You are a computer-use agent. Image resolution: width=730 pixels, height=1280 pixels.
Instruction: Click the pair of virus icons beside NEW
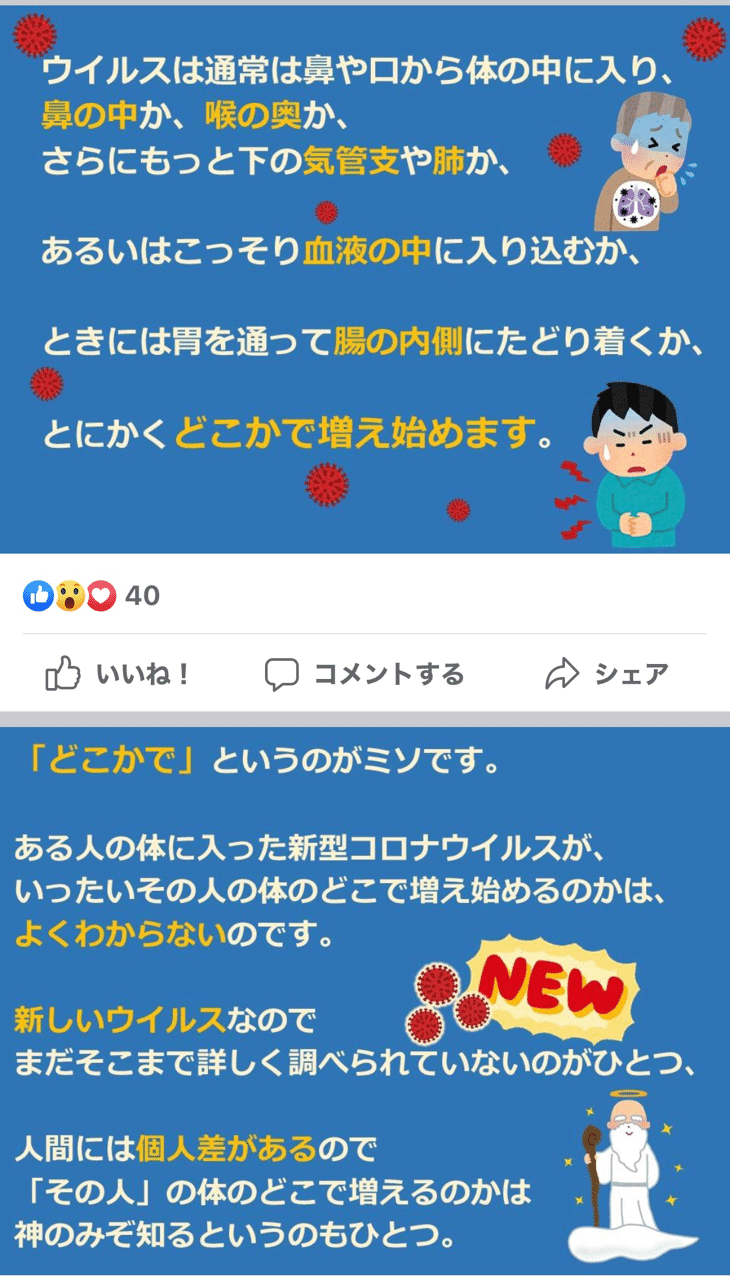(x=440, y=1000)
